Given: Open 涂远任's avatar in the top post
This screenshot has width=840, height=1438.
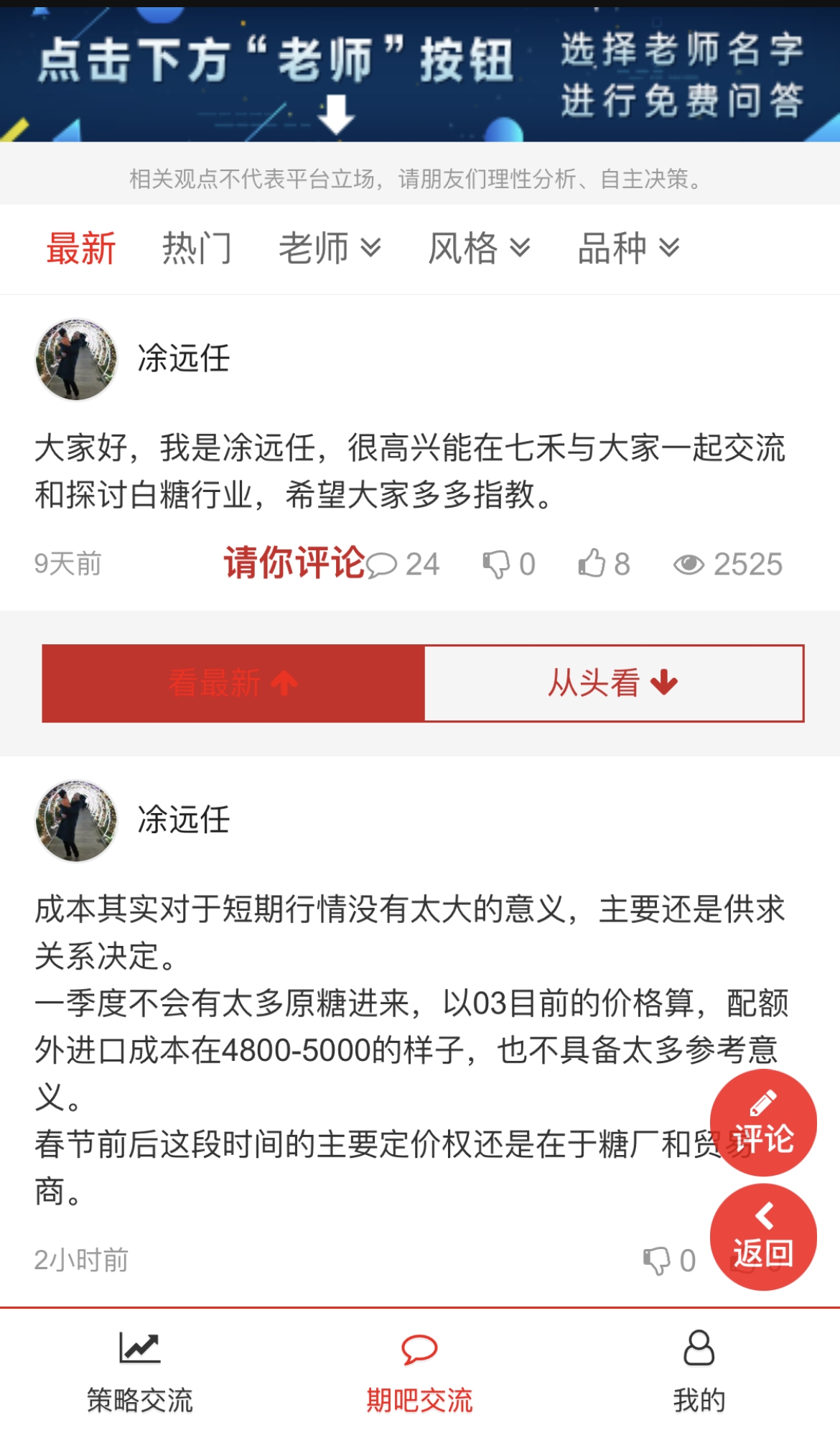Looking at the screenshot, I should pyautogui.click(x=77, y=359).
